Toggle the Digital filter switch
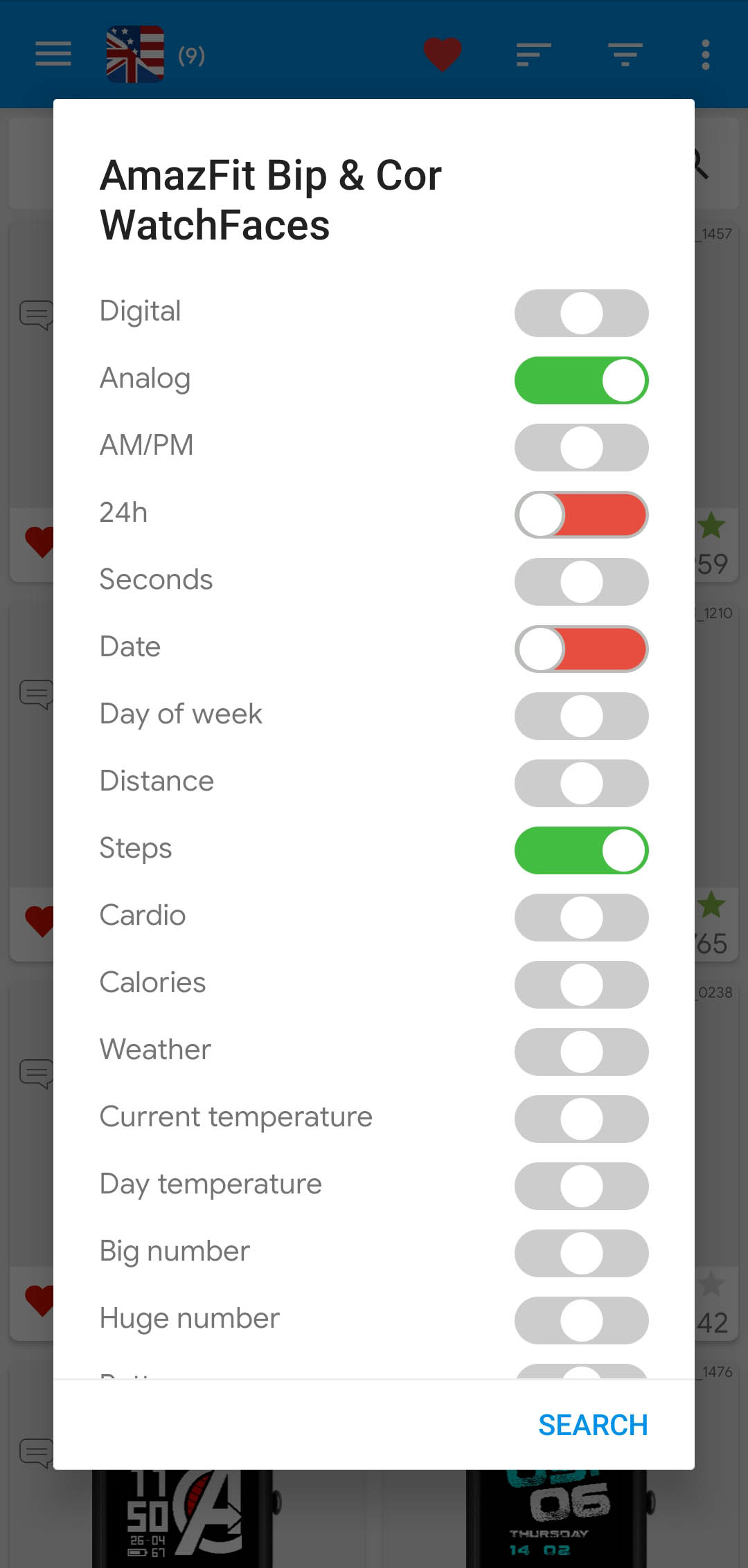This screenshot has width=748, height=1568. pos(581,313)
